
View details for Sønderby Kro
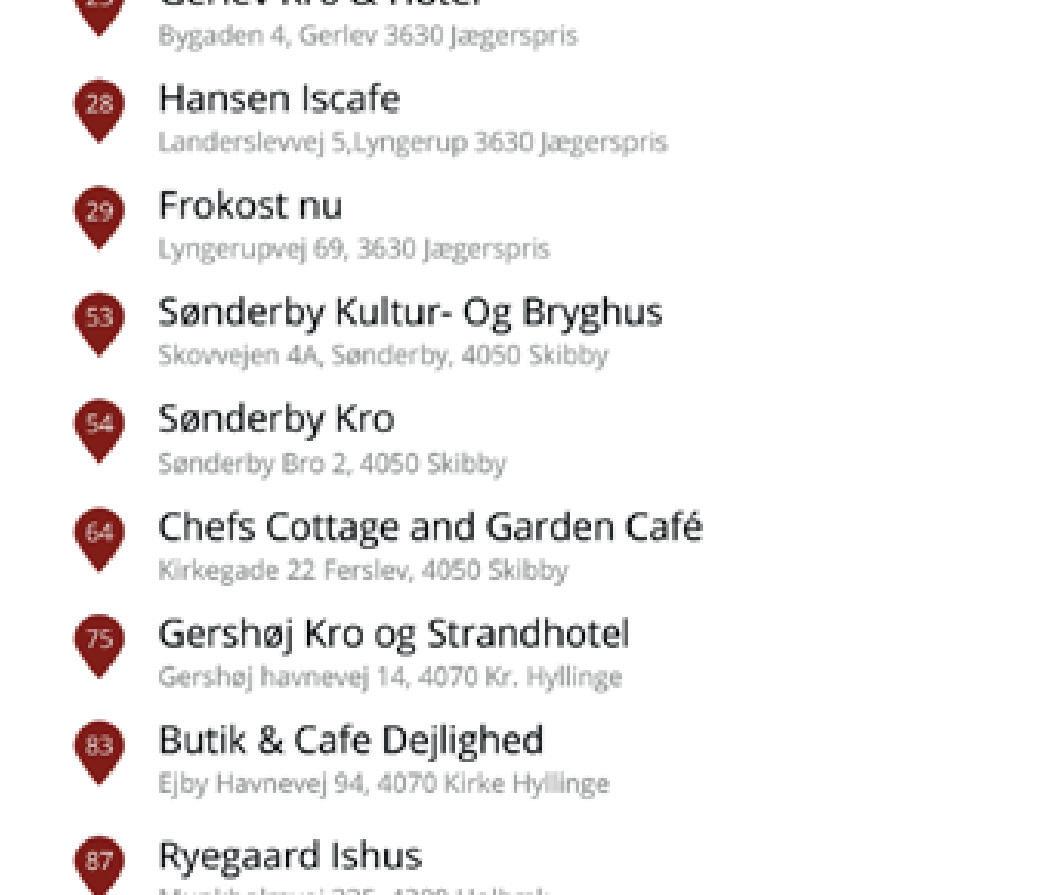click(x=276, y=419)
